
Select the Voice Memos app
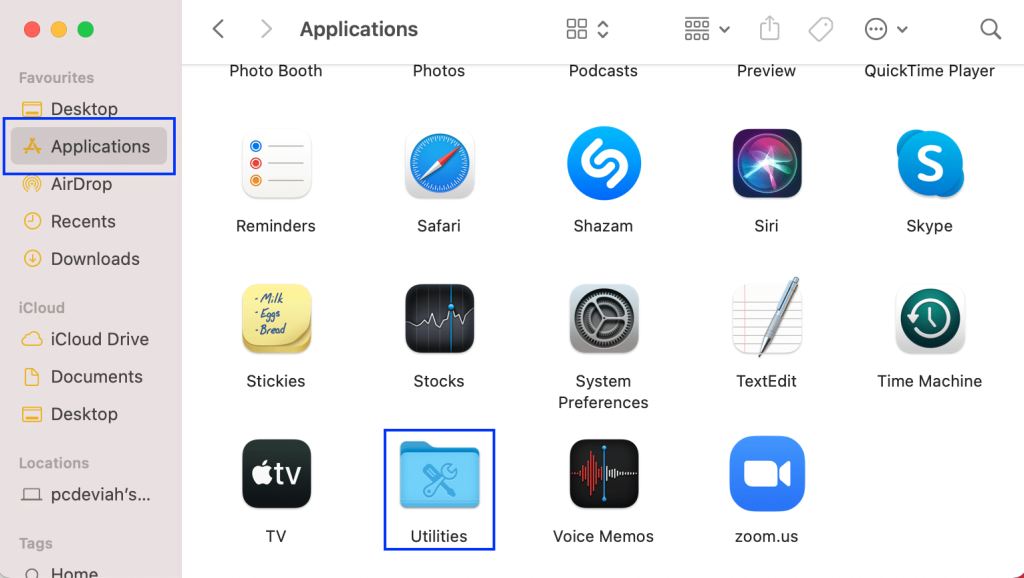603,474
